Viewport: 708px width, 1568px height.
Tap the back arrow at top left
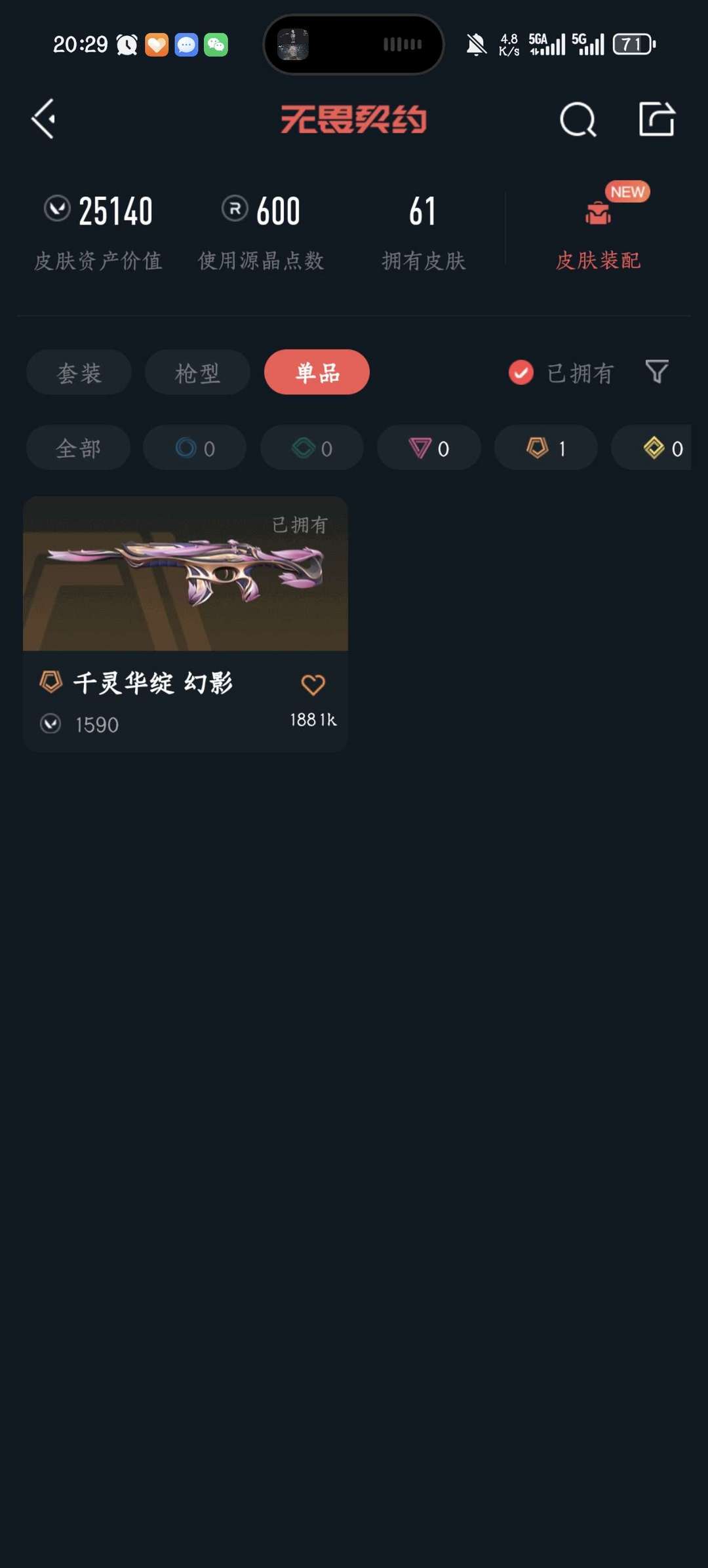42,119
